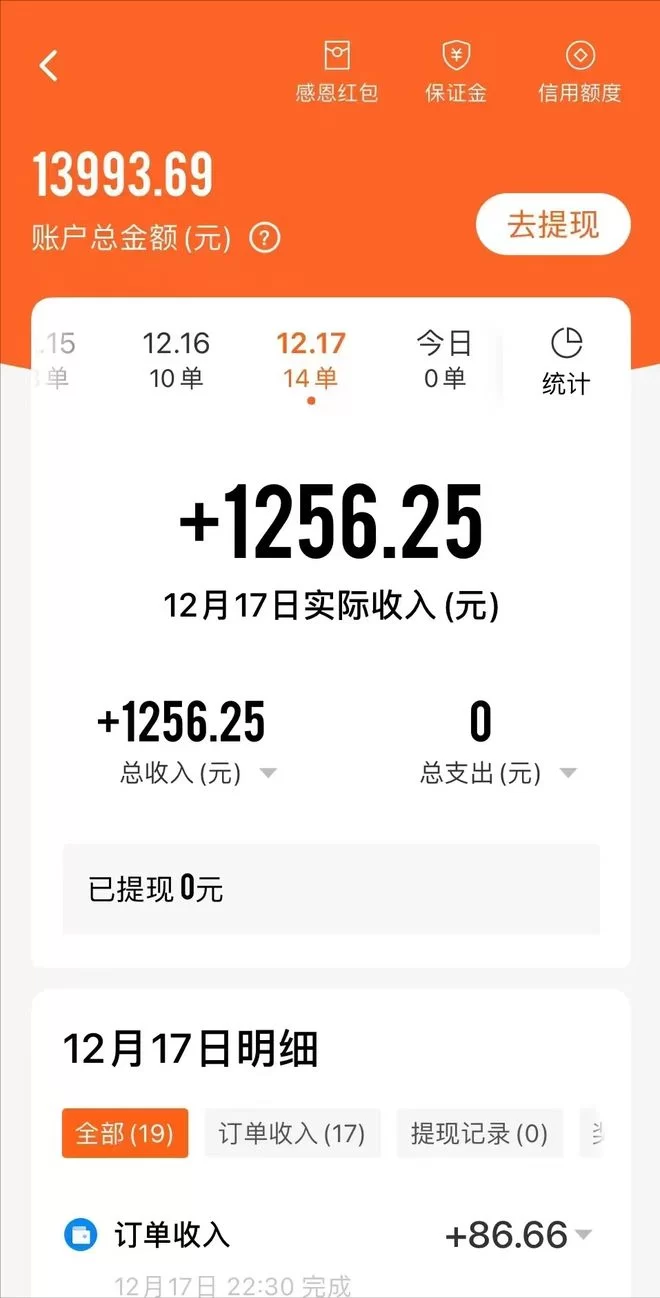Expand the +86.66 订单收入 entry
Viewport: 660px width, 1298px height.
point(582,1235)
